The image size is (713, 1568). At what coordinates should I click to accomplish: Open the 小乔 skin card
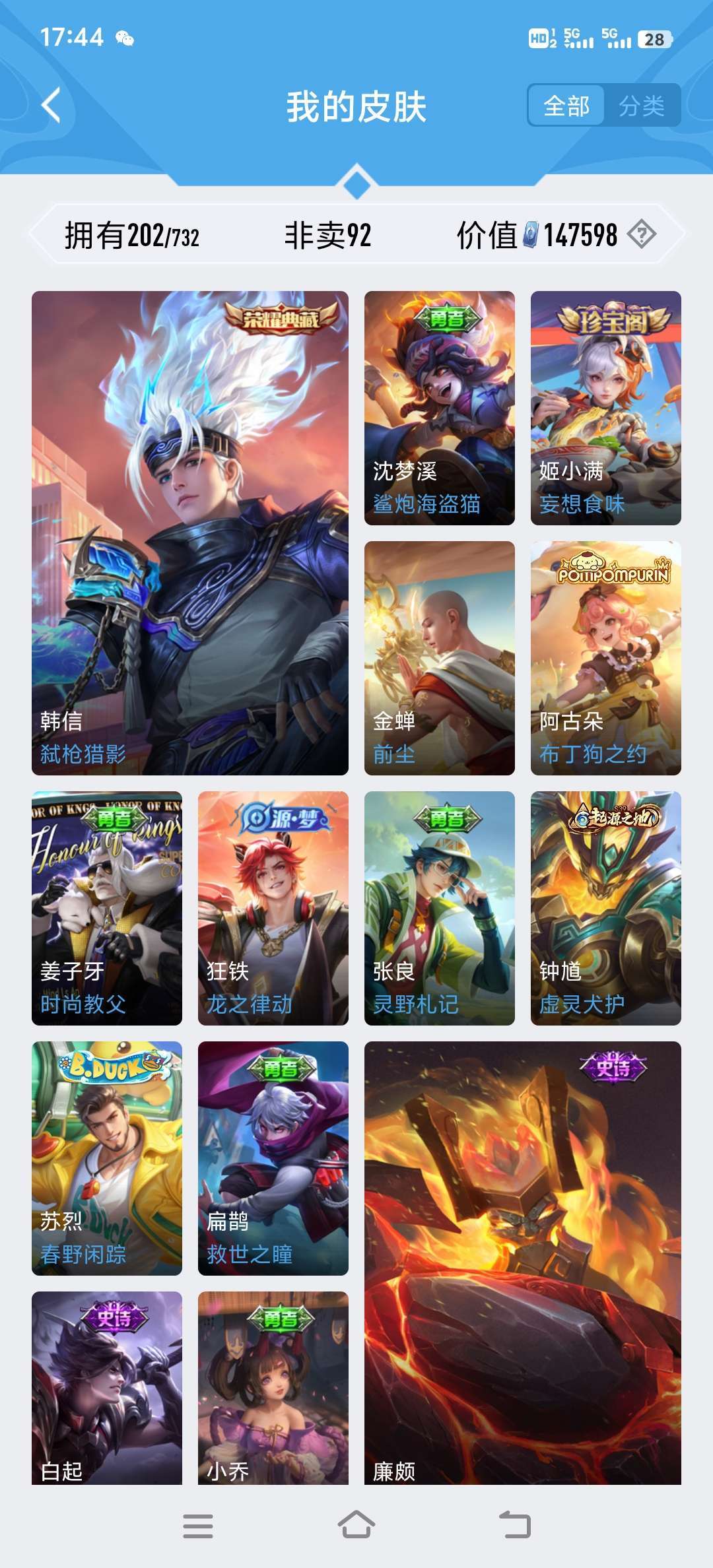pos(273,1386)
